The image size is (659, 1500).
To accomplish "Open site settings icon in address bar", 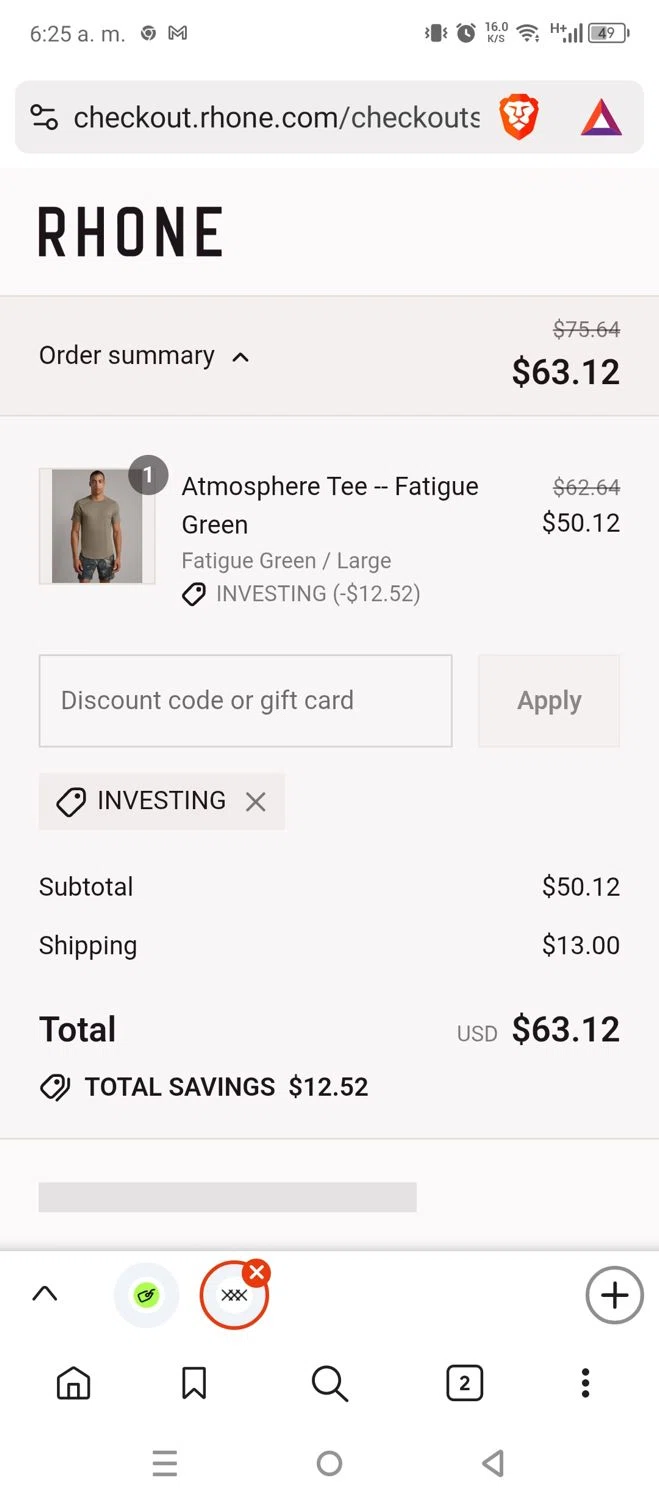I will [x=44, y=117].
